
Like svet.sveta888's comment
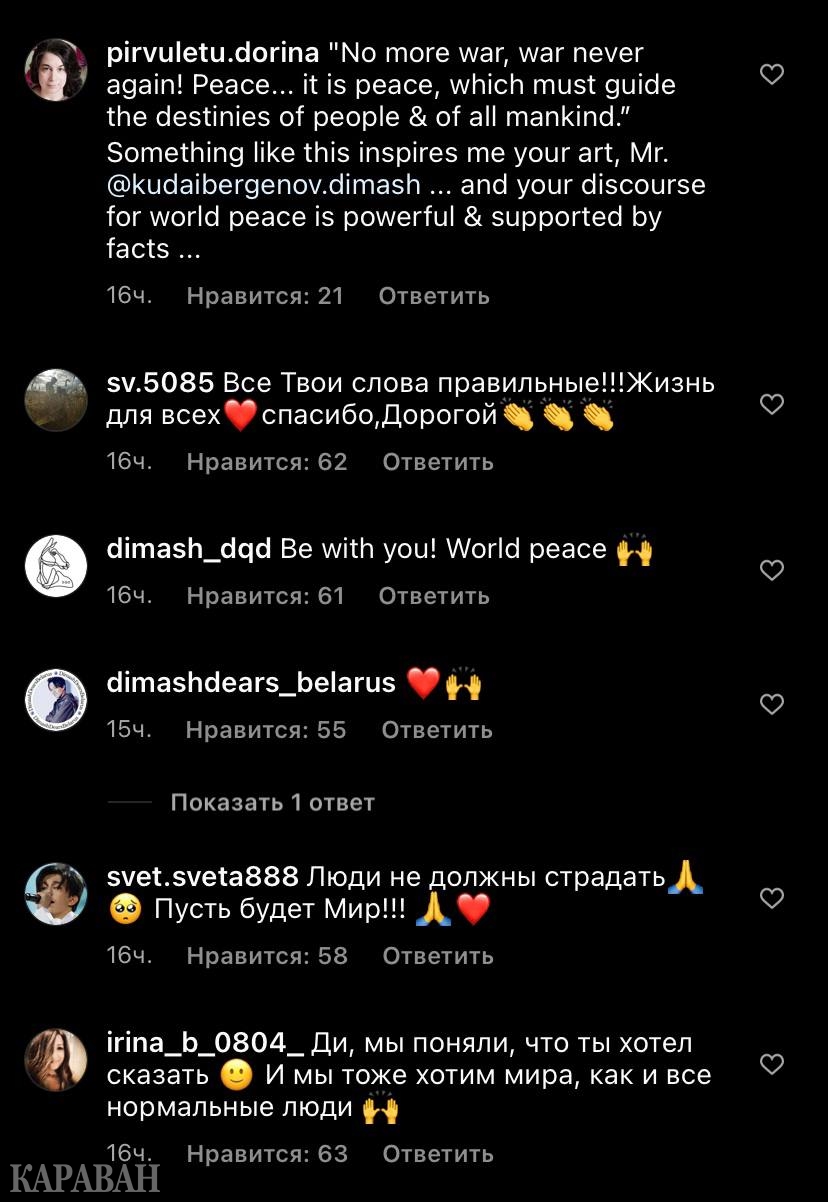[772, 898]
